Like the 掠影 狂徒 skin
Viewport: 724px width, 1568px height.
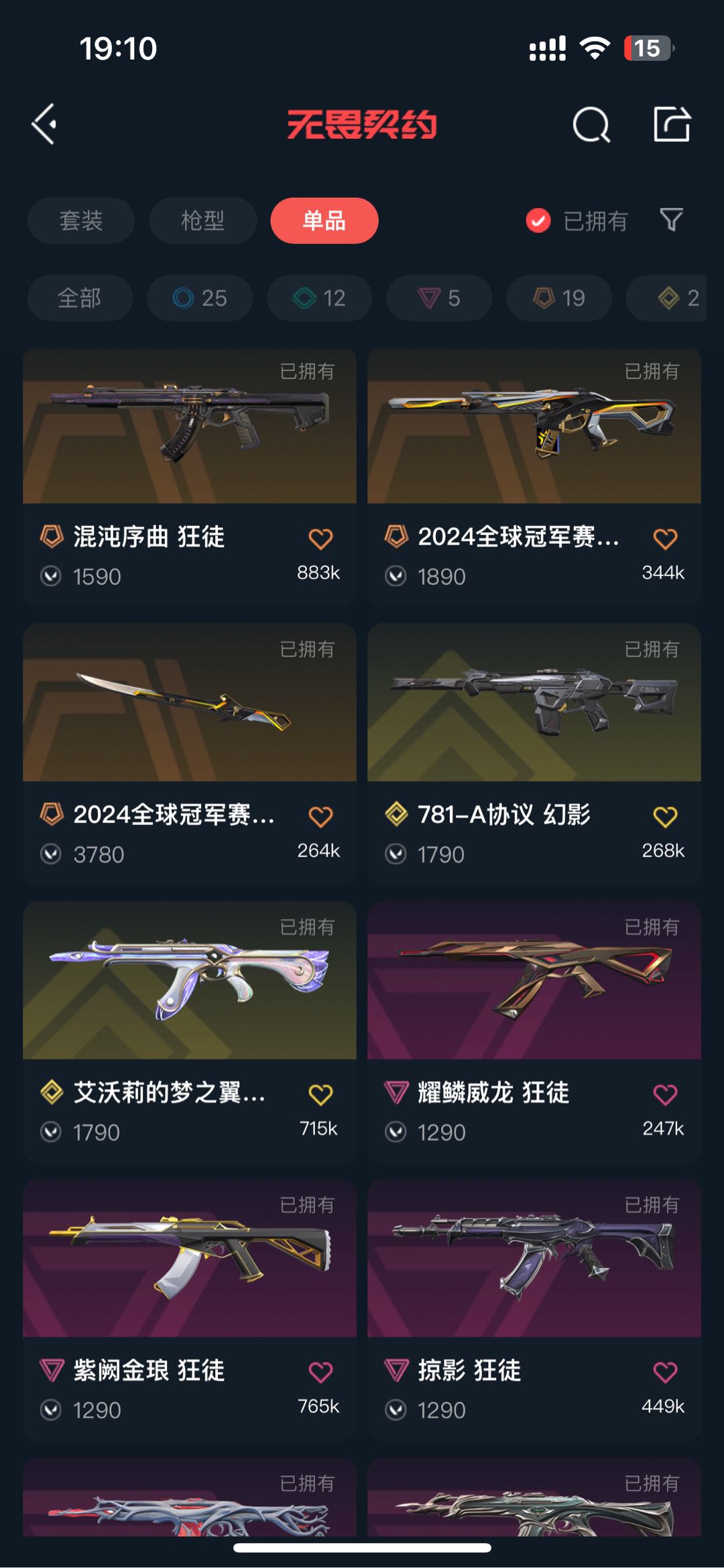(x=665, y=1372)
